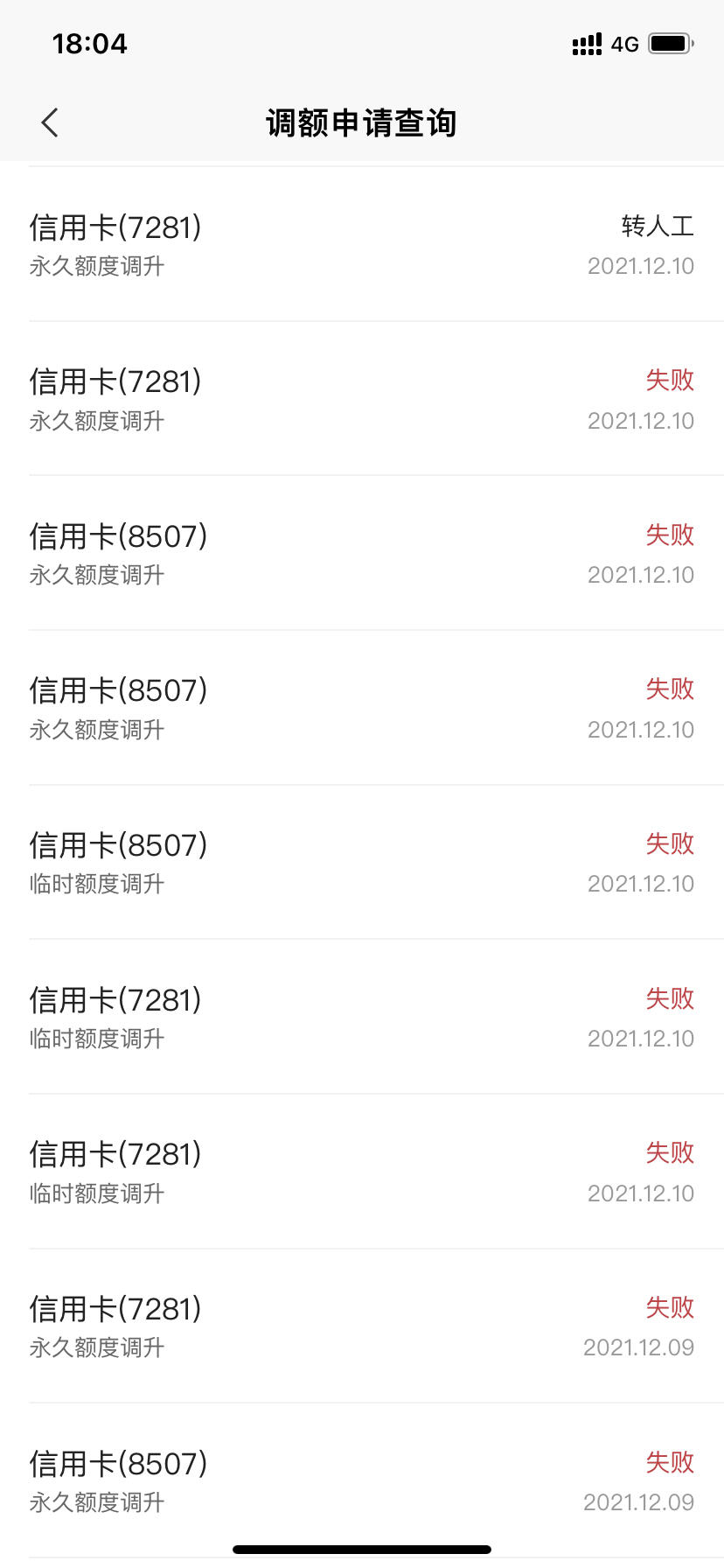Go back from 调额申请查询 page
Image resolution: width=724 pixels, height=1568 pixels.
tap(50, 122)
